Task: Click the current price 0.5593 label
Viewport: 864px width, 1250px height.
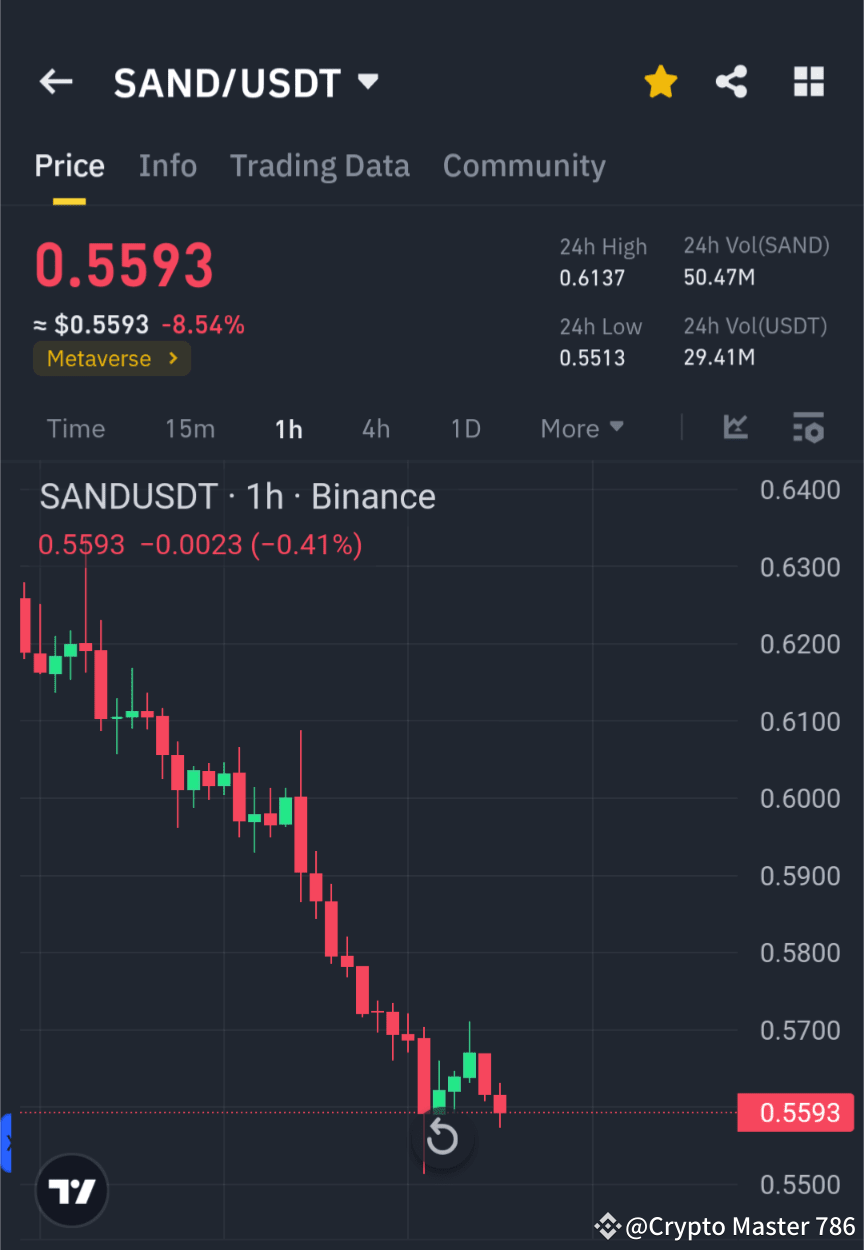Action: click(x=123, y=266)
